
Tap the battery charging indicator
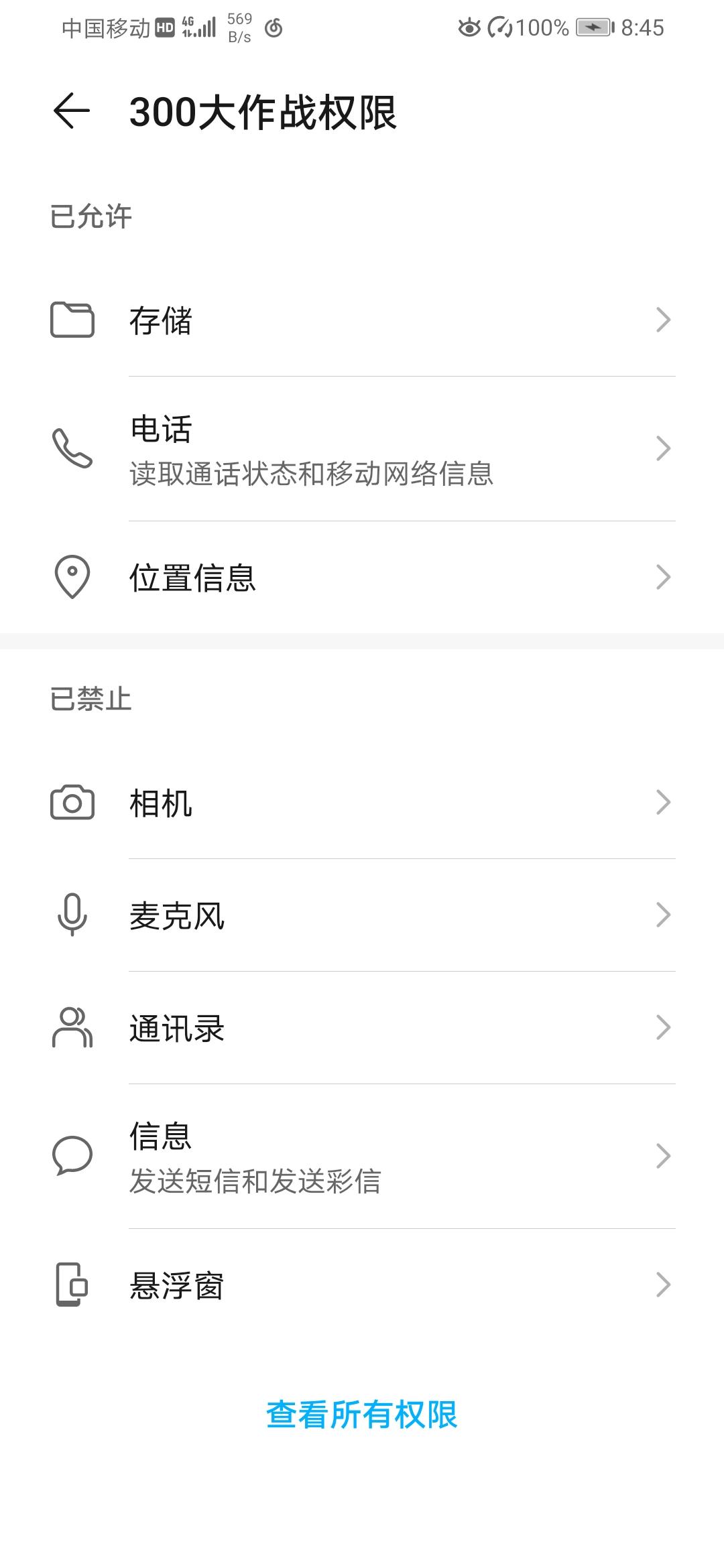593,28
